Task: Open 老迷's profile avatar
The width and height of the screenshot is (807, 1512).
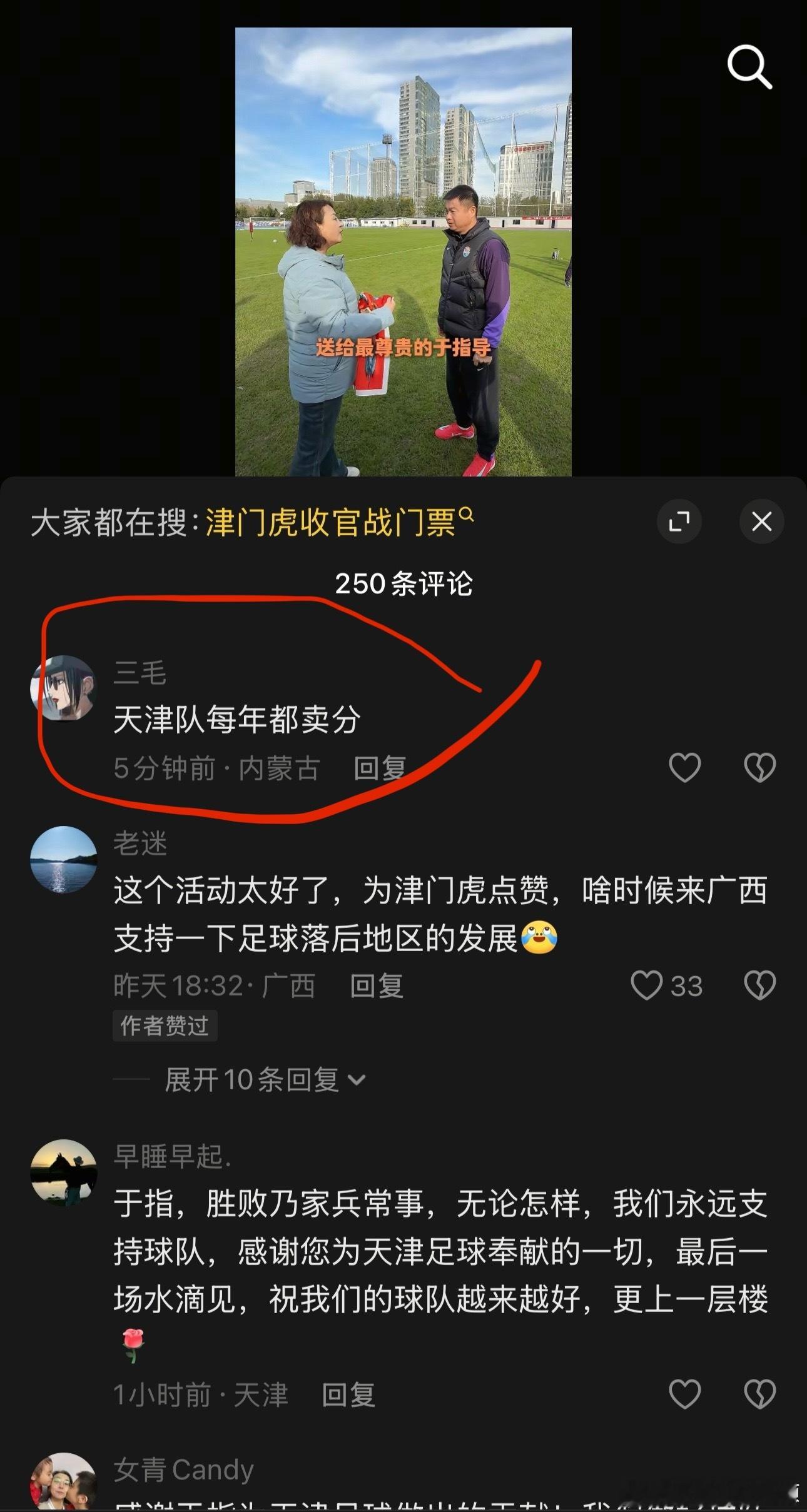Action: [x=63, y=859]
